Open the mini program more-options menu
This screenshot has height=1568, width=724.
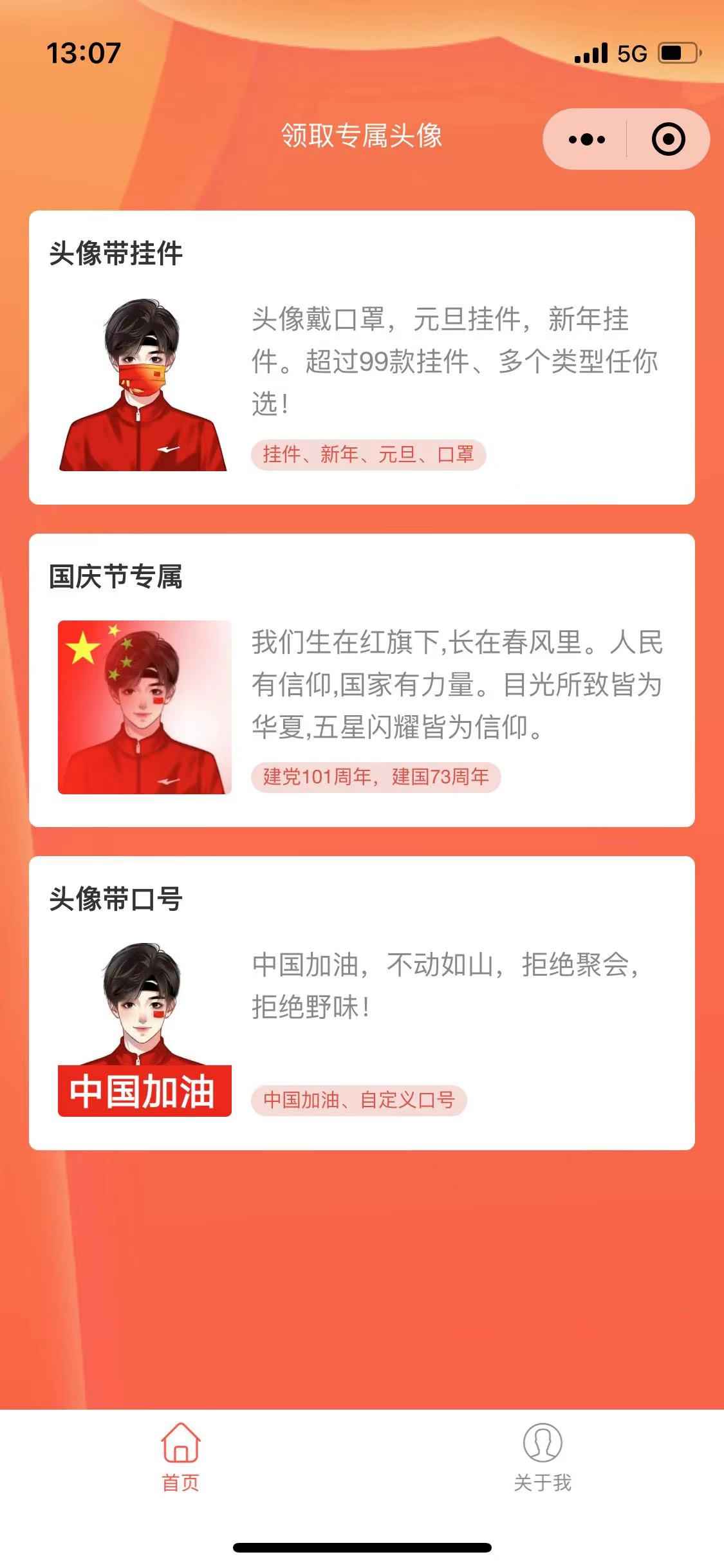coord(586,139)
